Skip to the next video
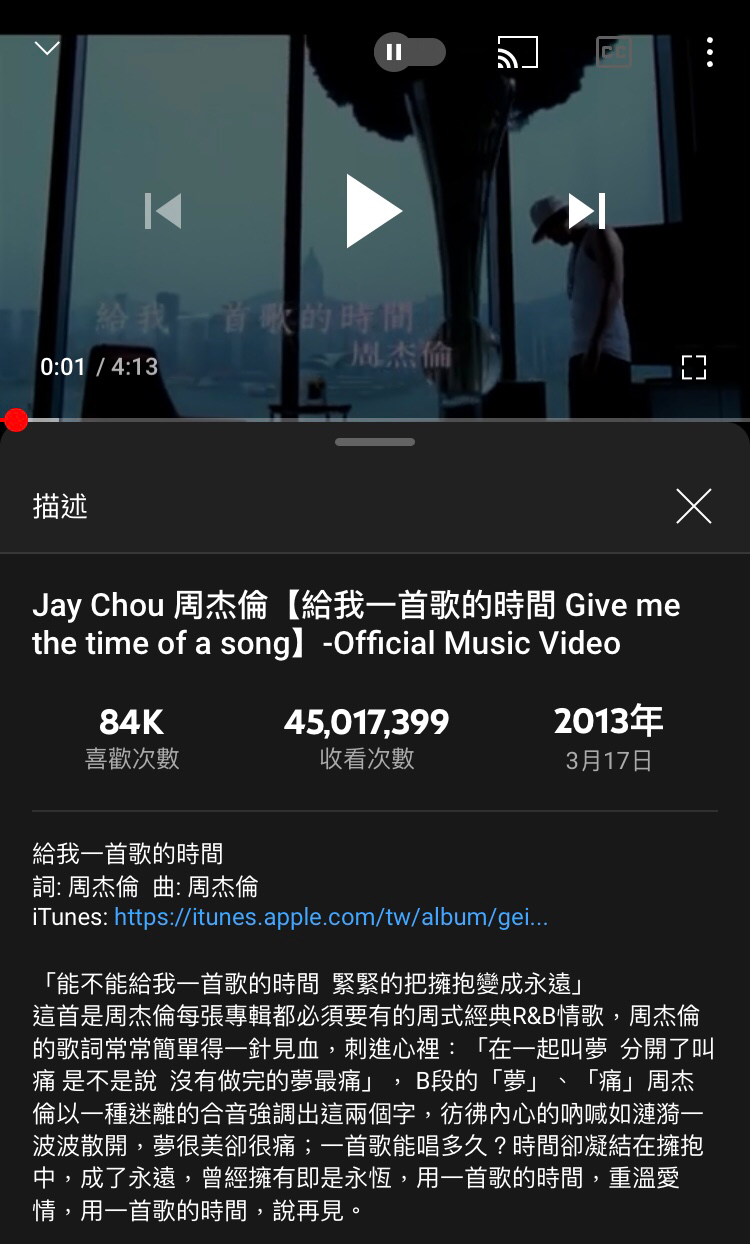This screenshot has height=1244, width=750. (x=587, y=210)
